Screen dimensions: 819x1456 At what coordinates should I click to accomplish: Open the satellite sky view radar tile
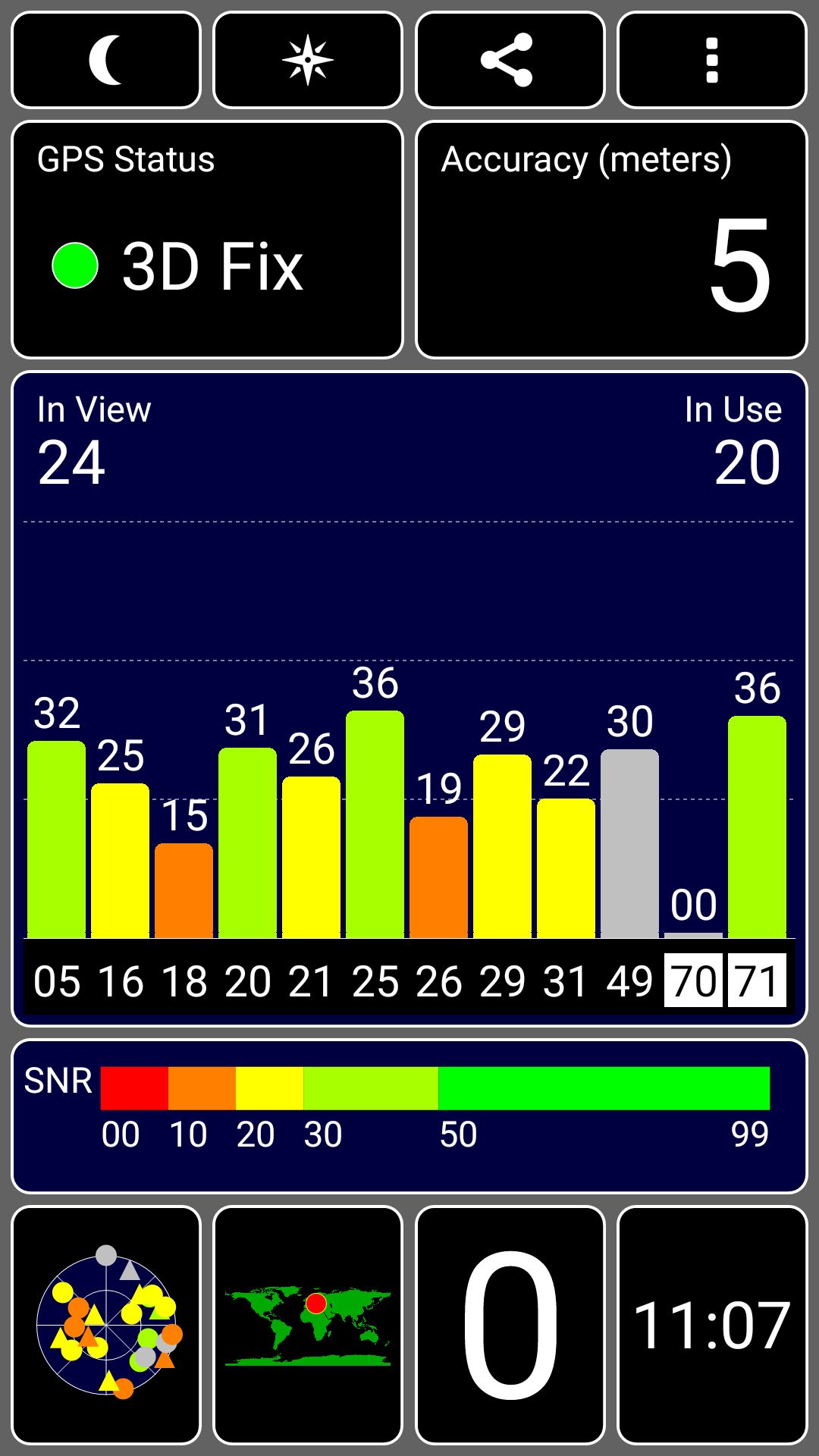click(x=106, y=1325)
